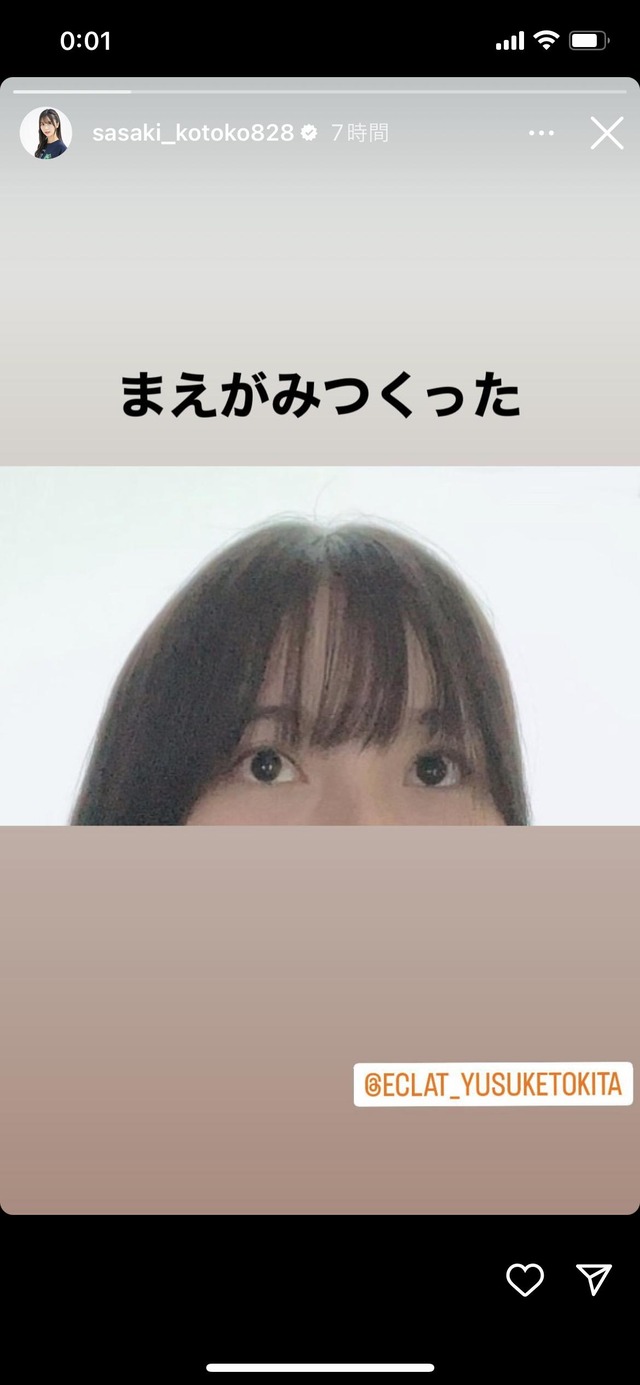
Task: Share the story via paper plane icon
Action: pos(594,1279)
